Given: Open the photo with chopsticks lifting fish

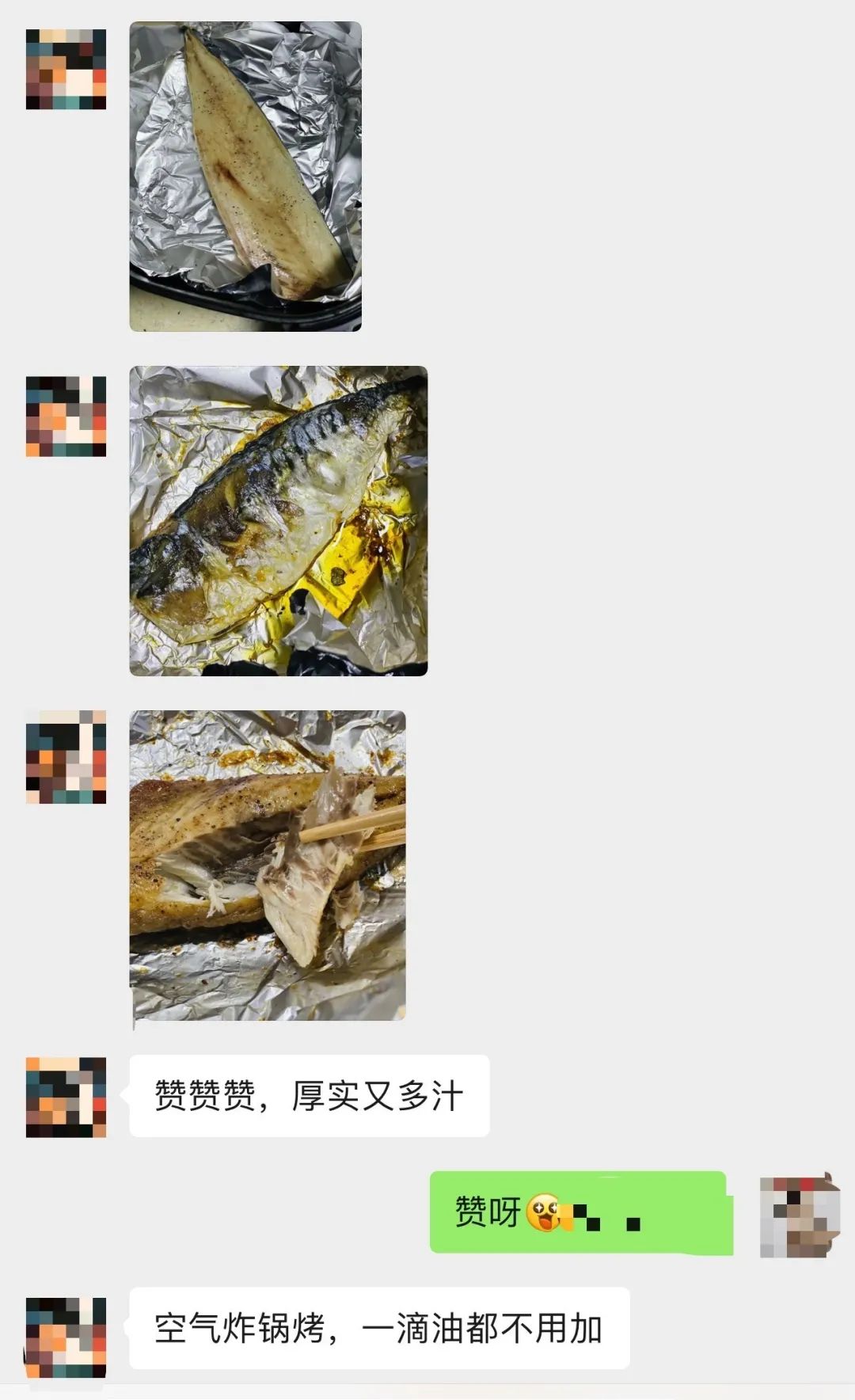Looking at the screenshot, I should 268,865.
